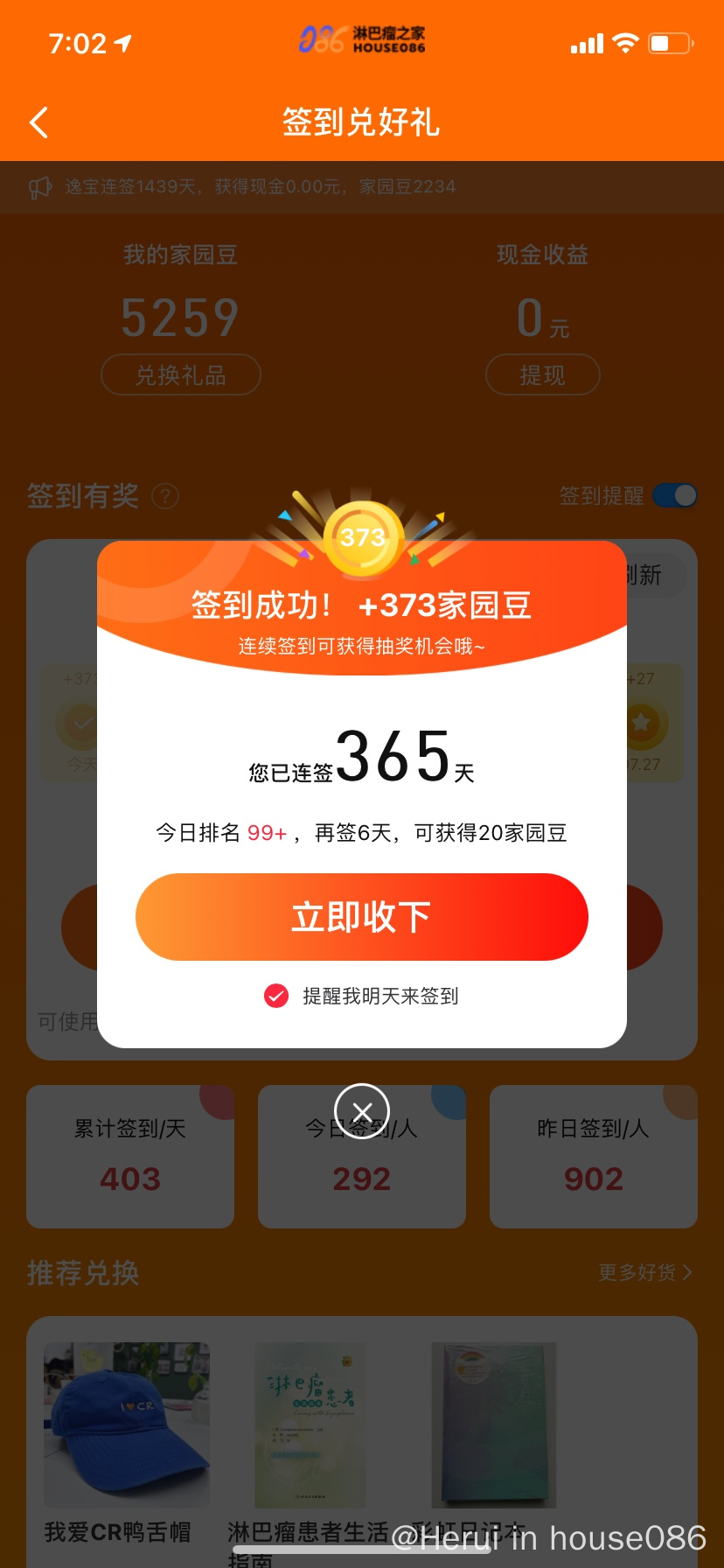Image resolution: width=724 pixels, height=1568 pixels.
Task: Close the sign-in success popup
Action: [x=362, y=1111]
